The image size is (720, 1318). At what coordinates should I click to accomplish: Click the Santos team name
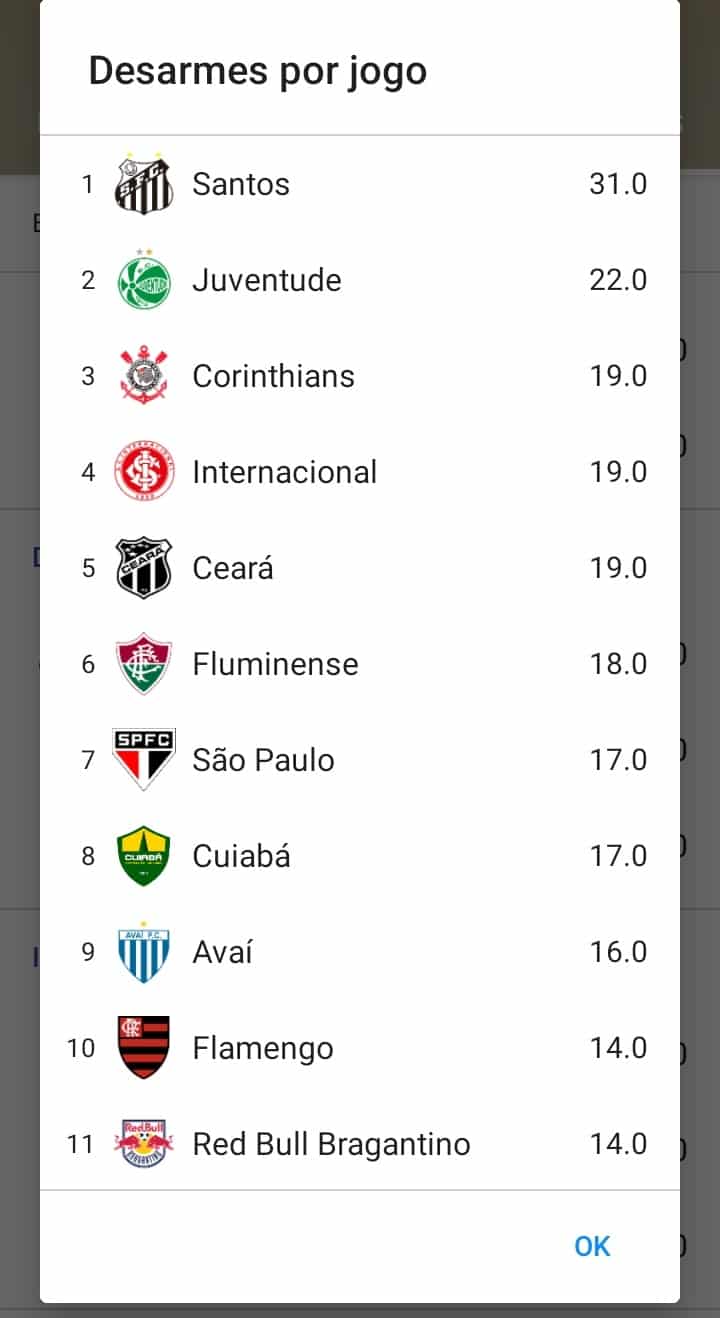click(240, 183)
